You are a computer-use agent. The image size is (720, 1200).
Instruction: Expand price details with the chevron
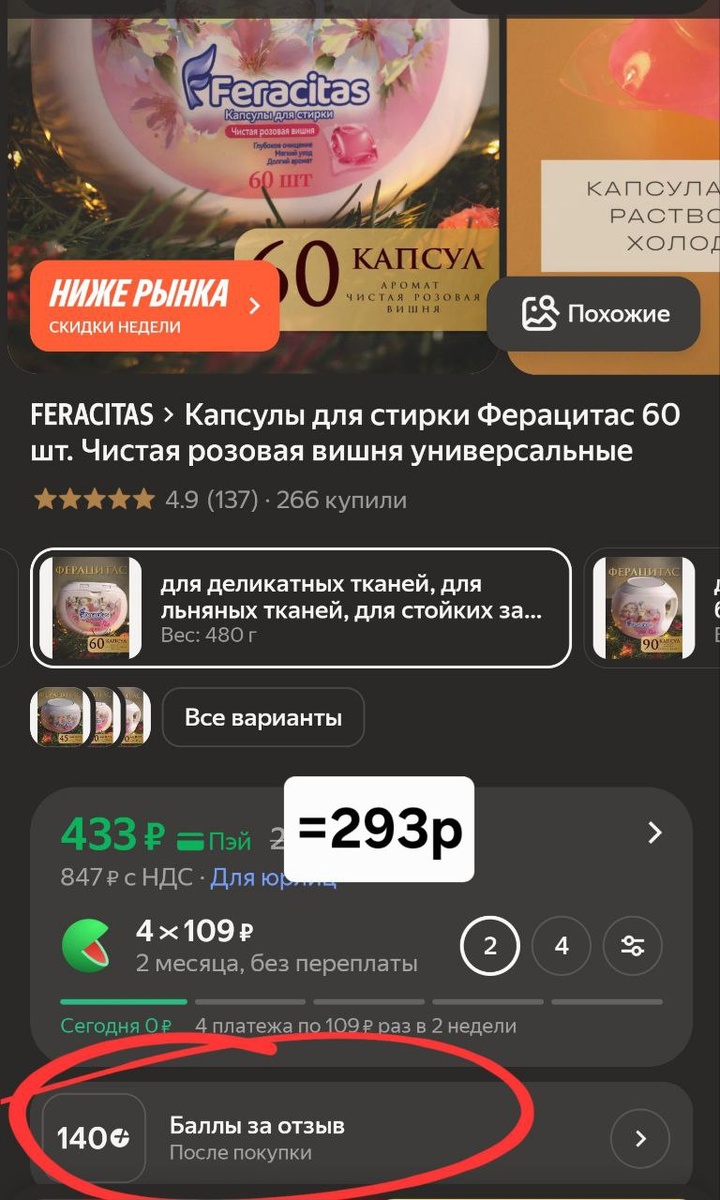pyautogui.click(x=655, y=832)
